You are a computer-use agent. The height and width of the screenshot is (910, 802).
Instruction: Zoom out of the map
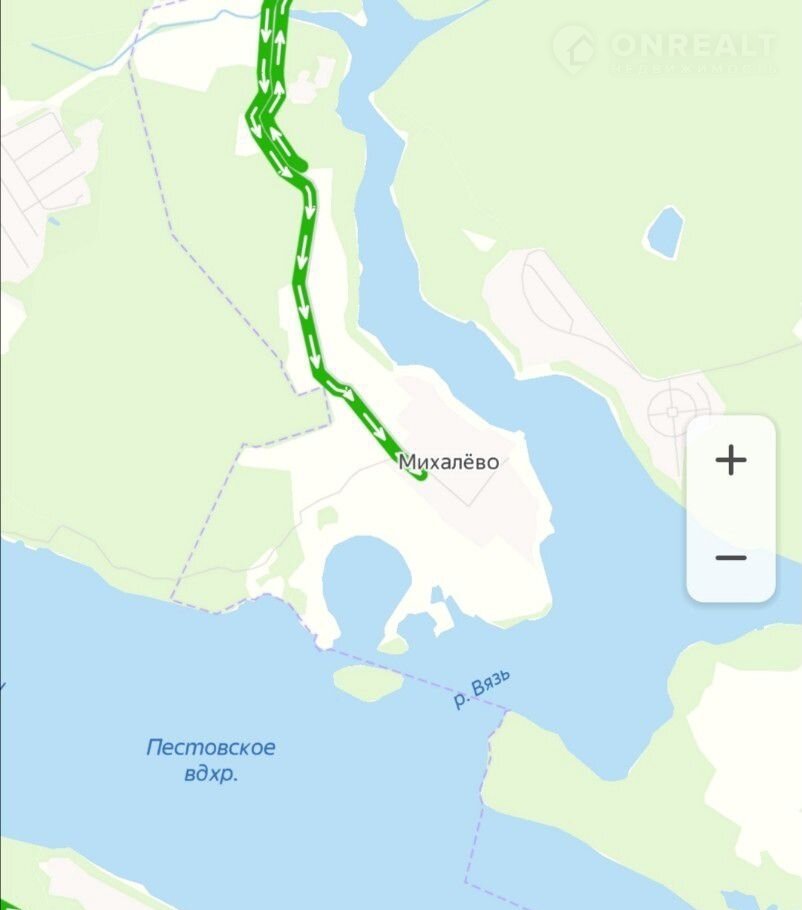pyautogui.click(x=731, y=557)
